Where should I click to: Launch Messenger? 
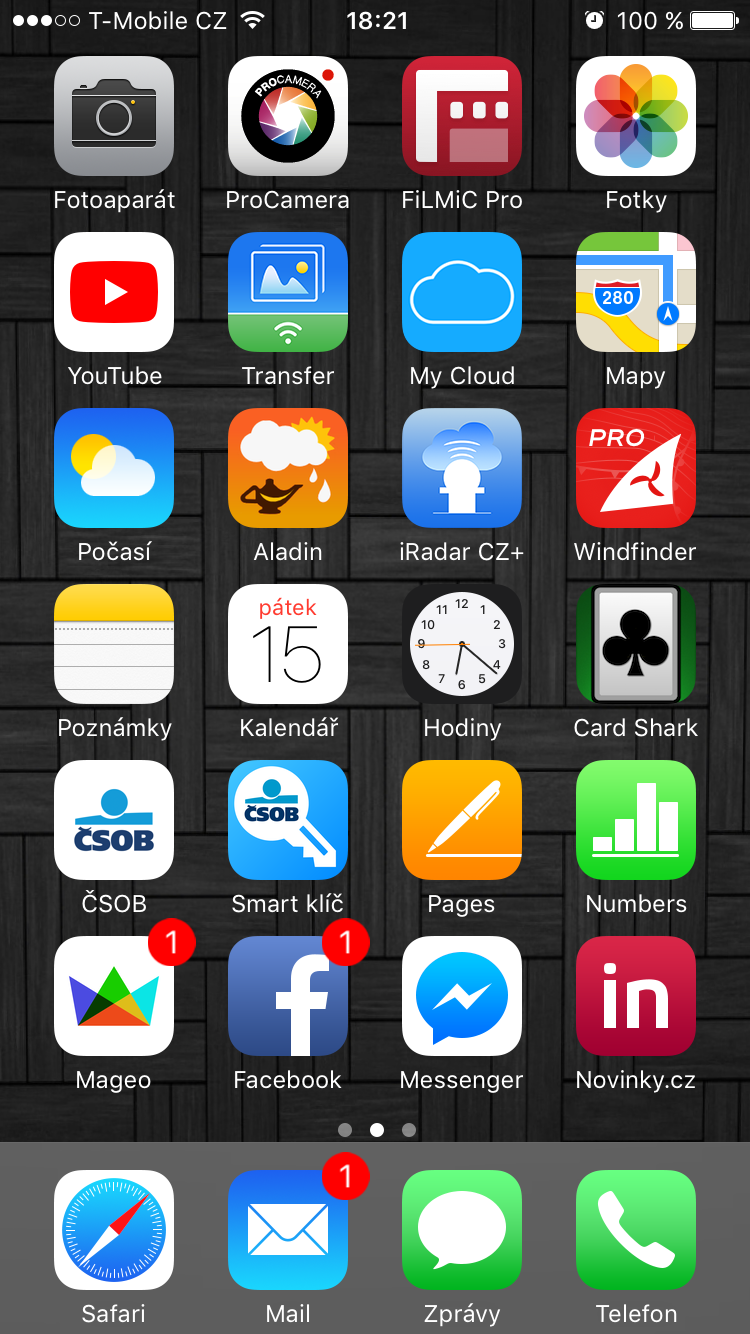462,996
